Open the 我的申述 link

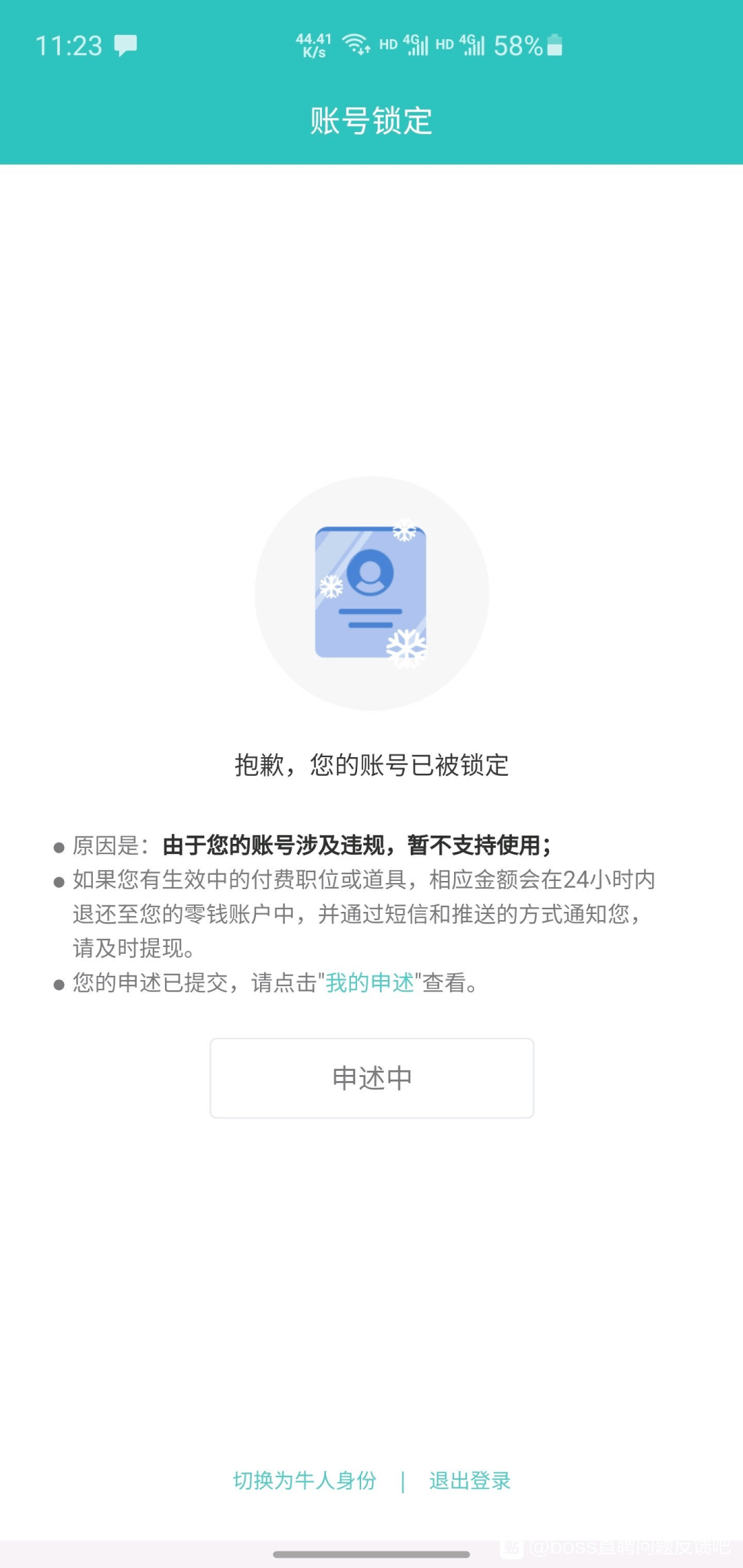pos(369,983)
